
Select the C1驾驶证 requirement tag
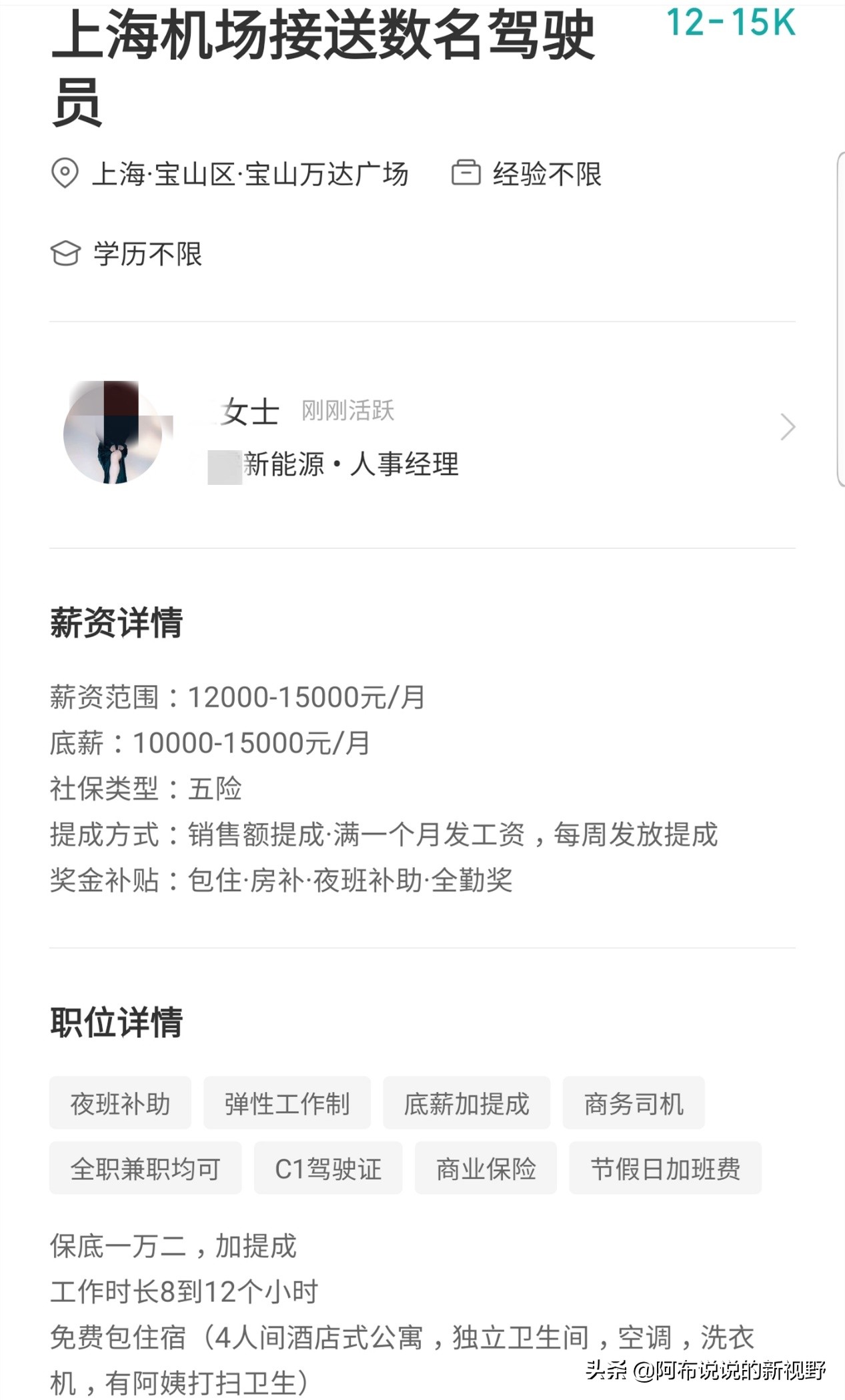point(329,1168)
